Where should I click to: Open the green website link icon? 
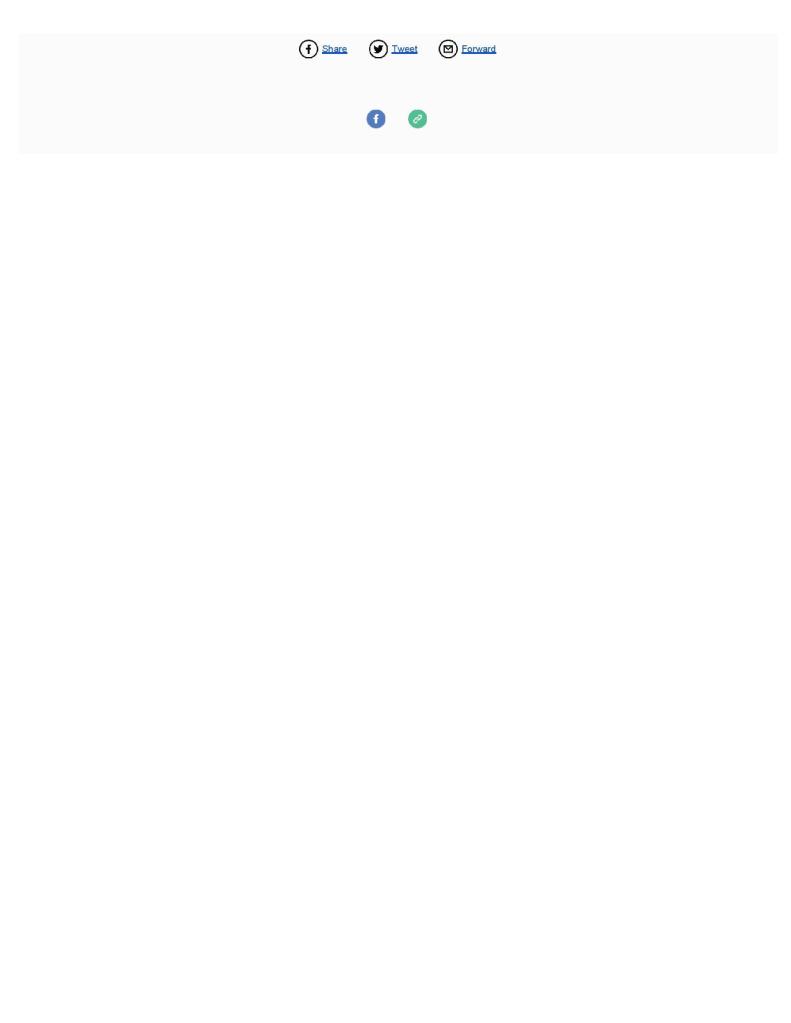pyautogui.click(x=417, y=119)
